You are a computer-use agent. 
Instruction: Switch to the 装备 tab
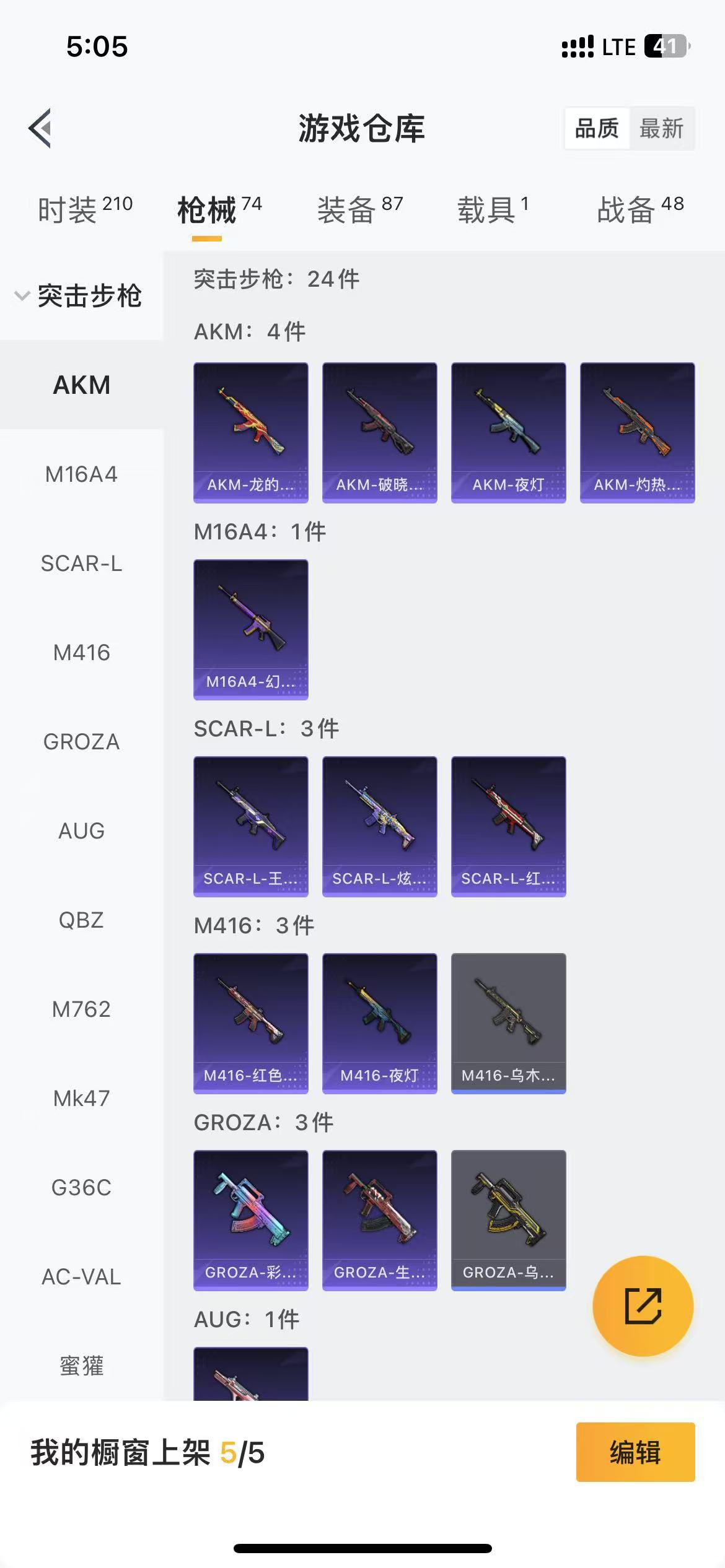click(359, 210)
